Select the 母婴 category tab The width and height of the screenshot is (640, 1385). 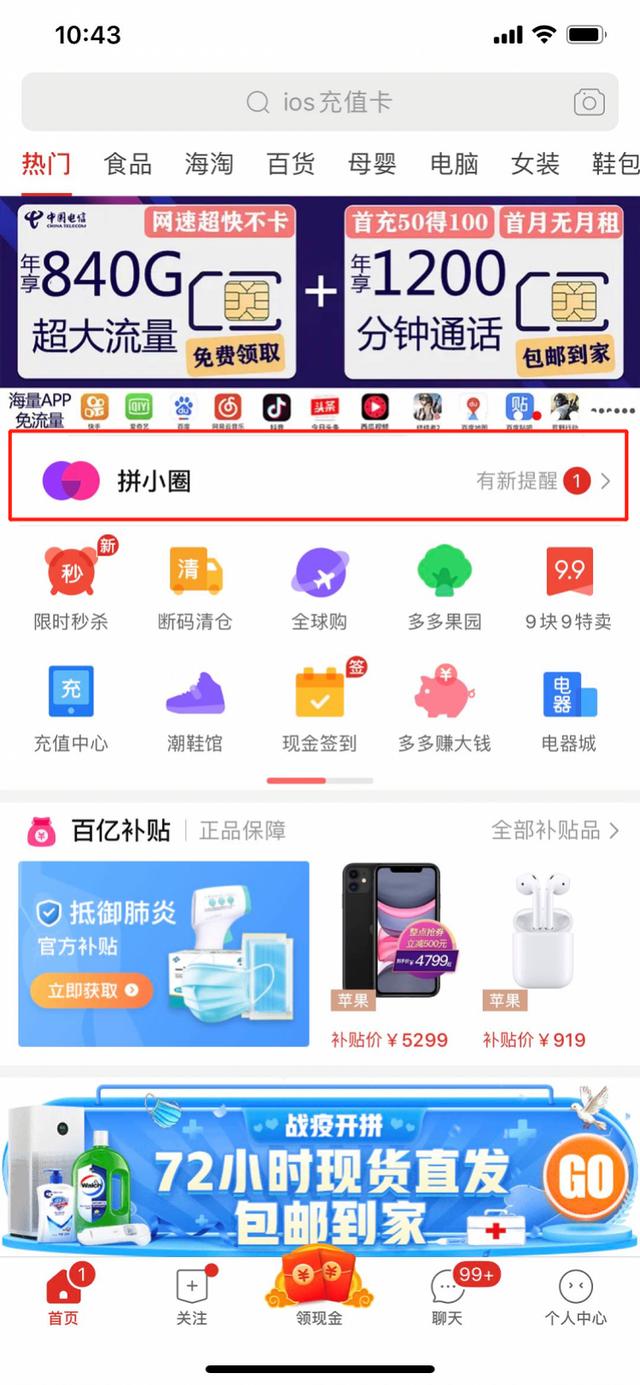tap(372, 164)
